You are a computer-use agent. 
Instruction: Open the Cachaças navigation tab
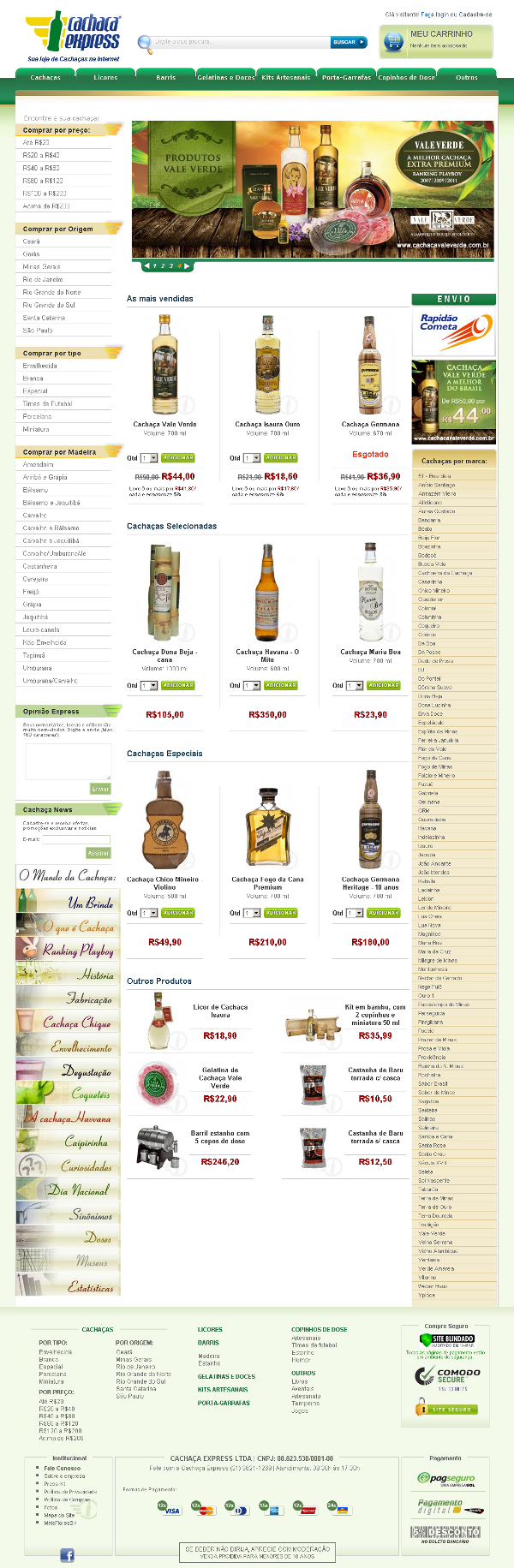(x=45, y=77)
